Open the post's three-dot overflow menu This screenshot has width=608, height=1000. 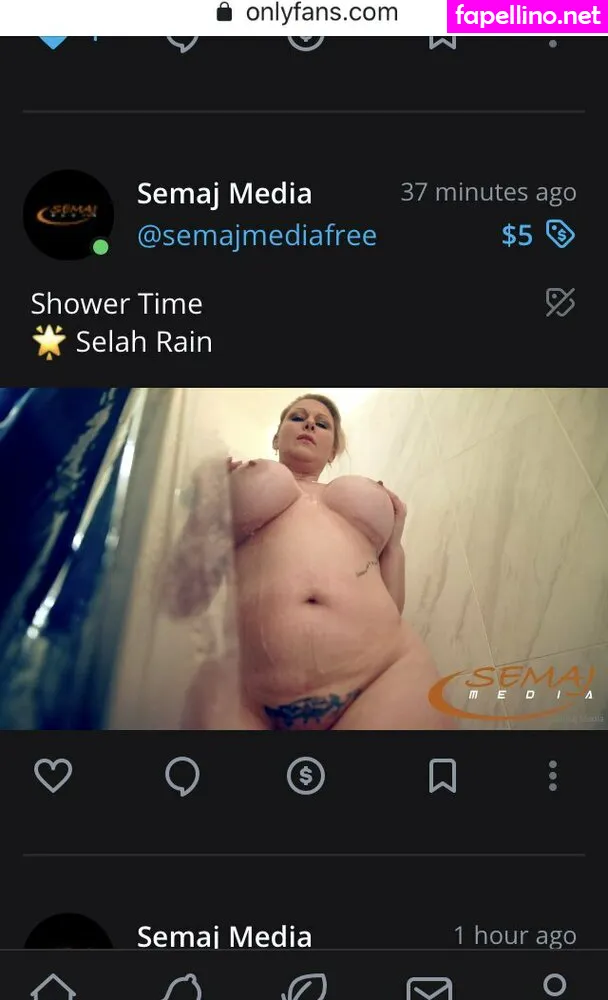click(x=553, y=775)
